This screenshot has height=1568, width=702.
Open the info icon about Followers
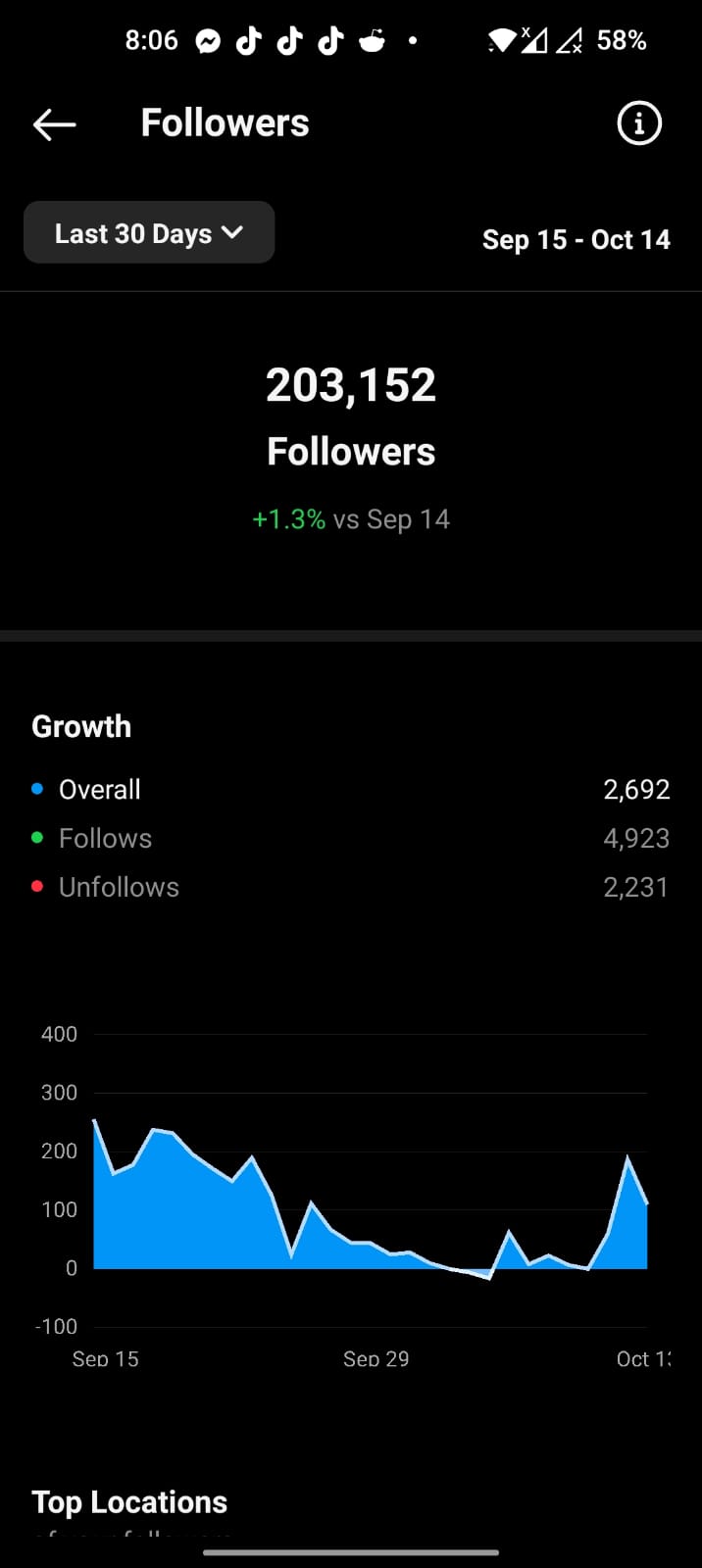click(639, 123)
